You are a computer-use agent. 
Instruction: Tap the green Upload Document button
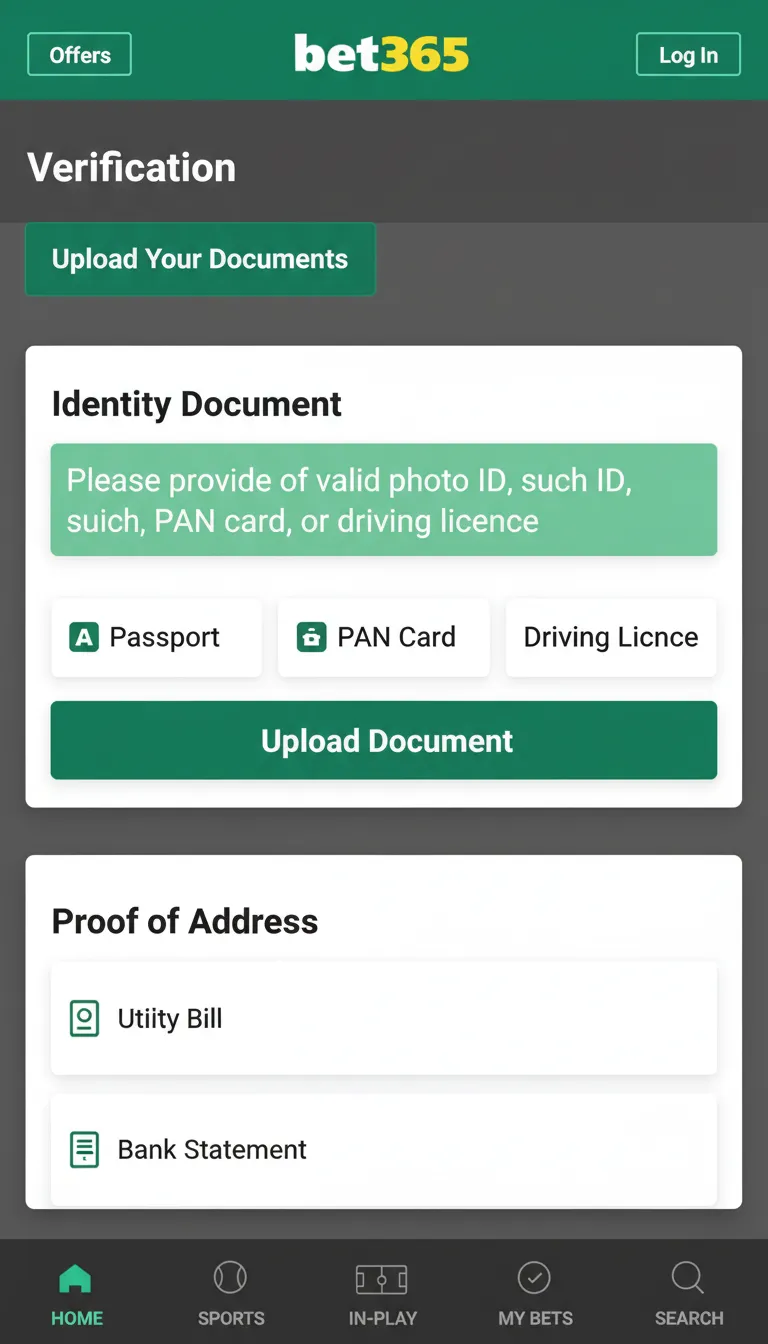tap(384, 741)
